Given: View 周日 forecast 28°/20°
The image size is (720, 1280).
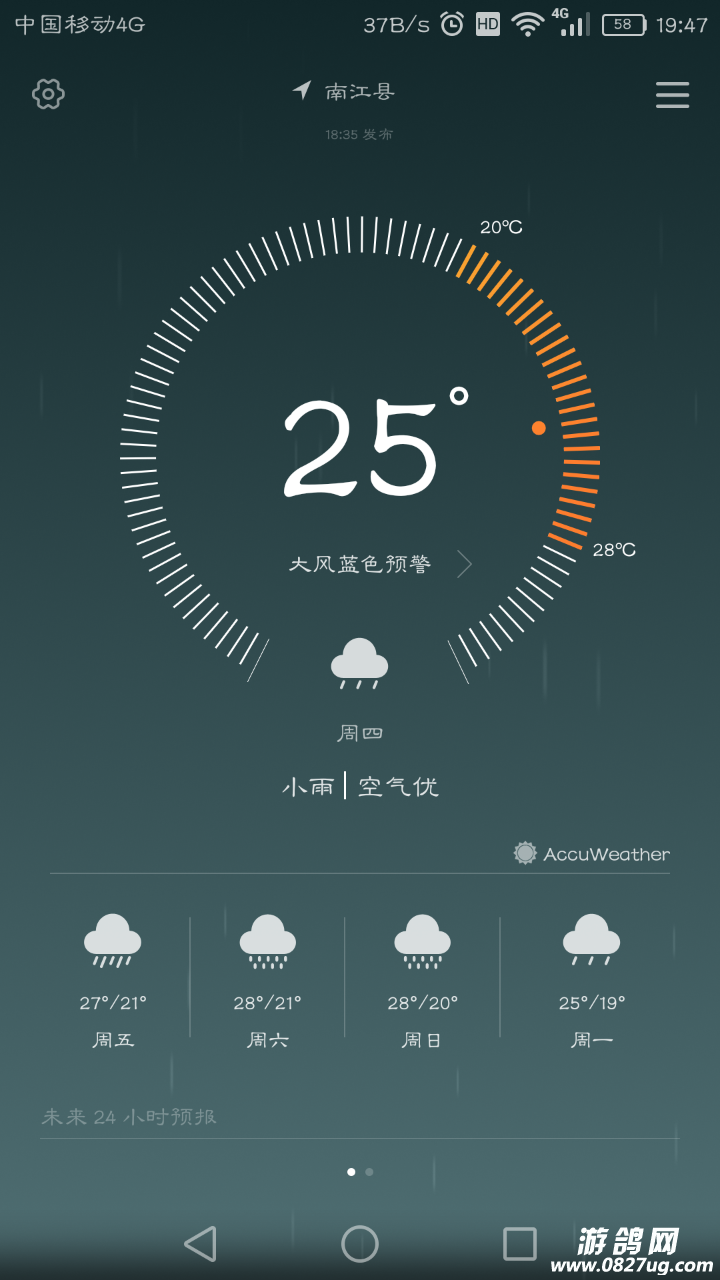Looking at the screenshot, I should pyautogui.click(x=422, y=980).
